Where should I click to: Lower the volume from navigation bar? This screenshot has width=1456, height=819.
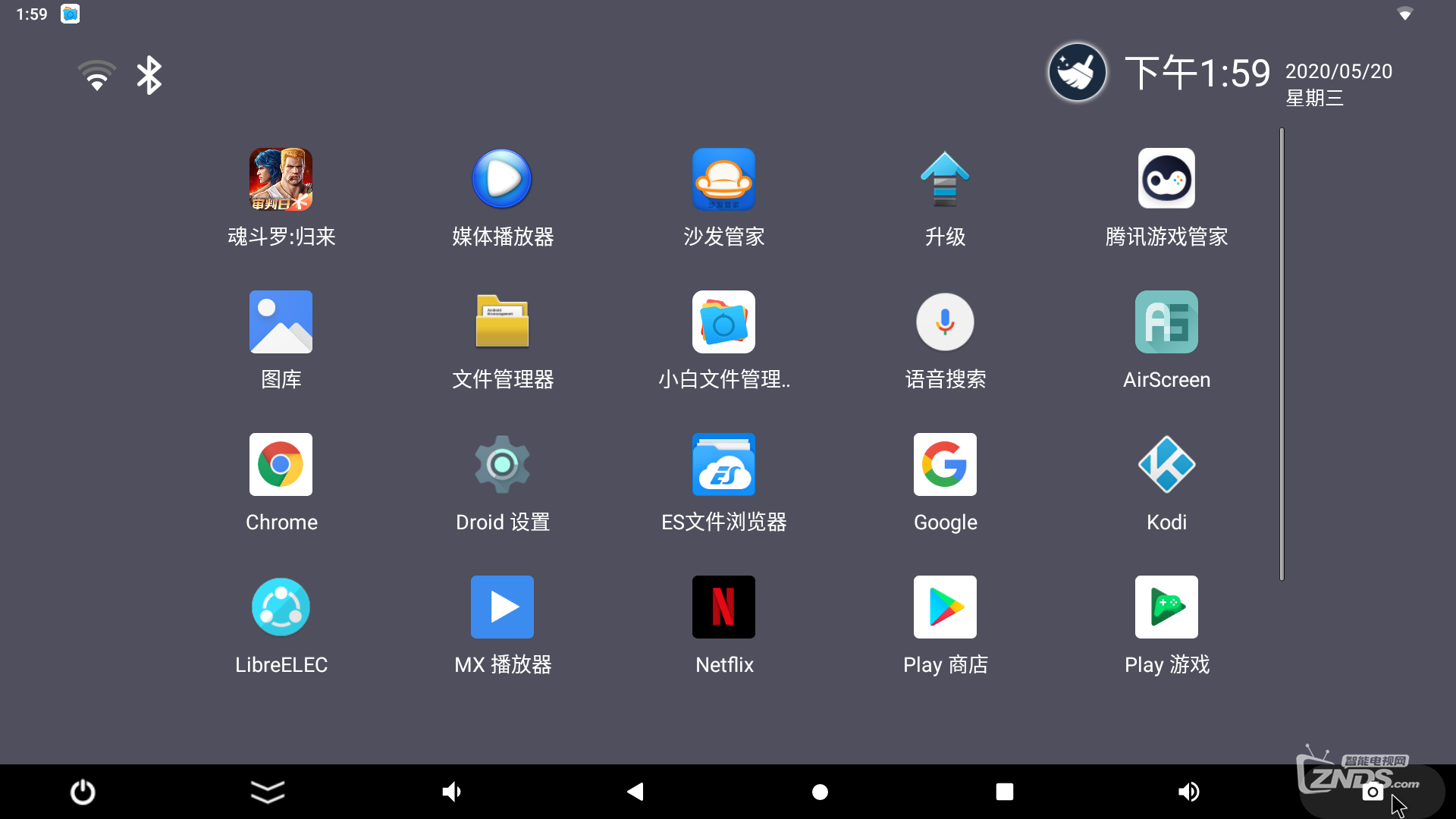point(452,792)
